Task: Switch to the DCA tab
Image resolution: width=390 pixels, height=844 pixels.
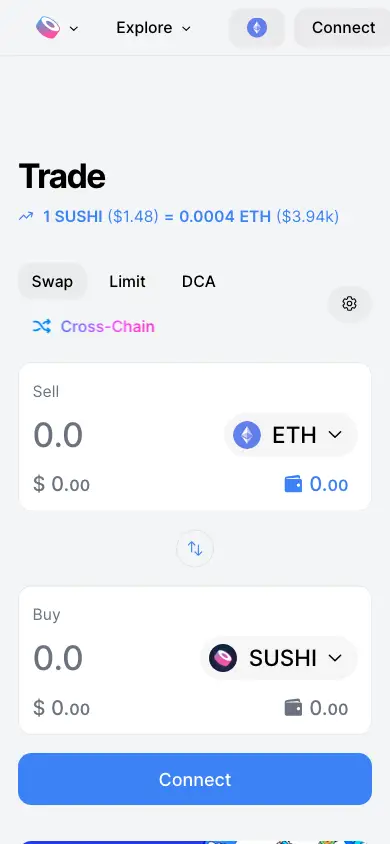Action: pos(198,282)
